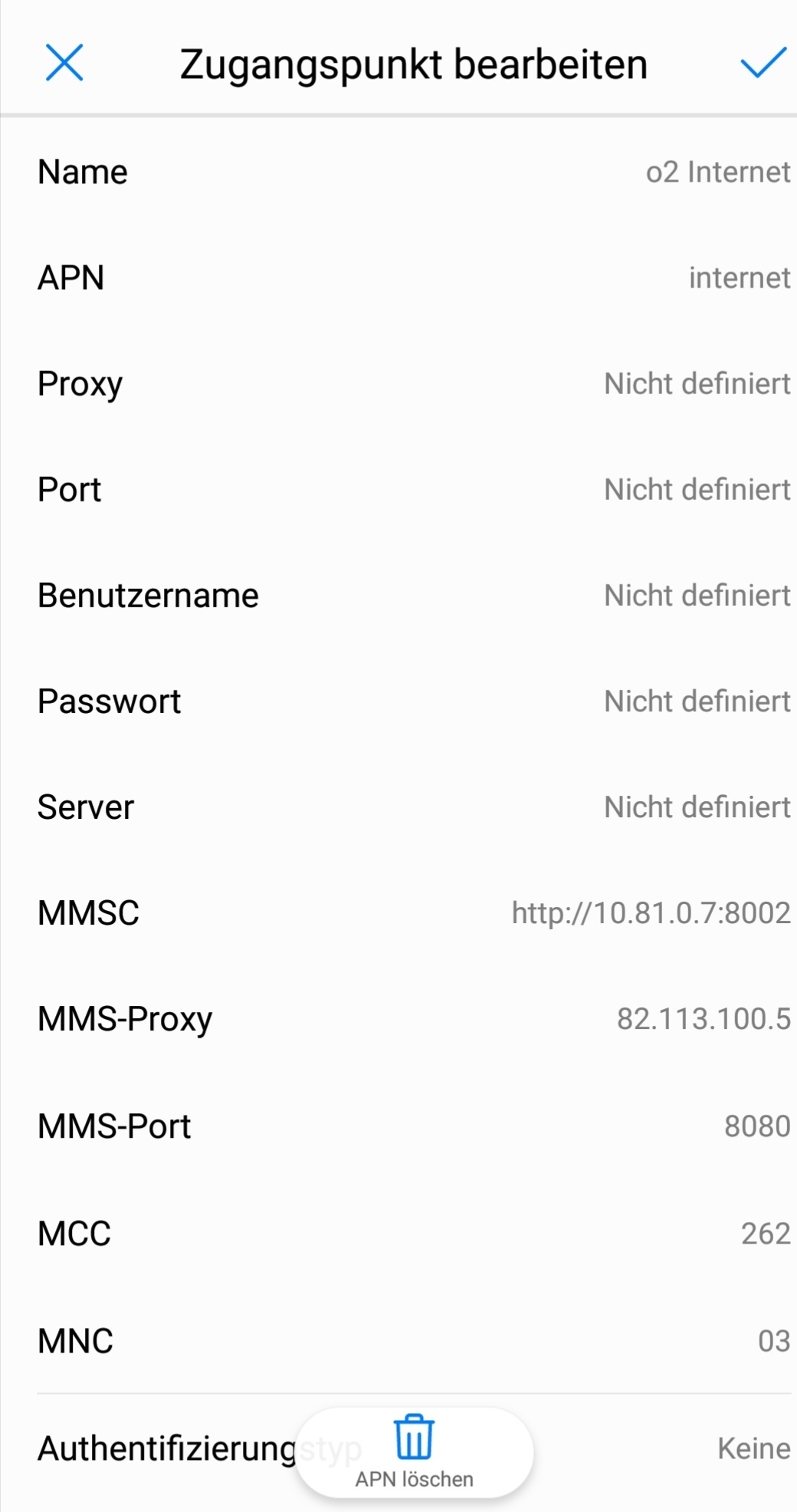Open the APN setting row
This screenshot has width=797, height=1512.
[398, 278]
